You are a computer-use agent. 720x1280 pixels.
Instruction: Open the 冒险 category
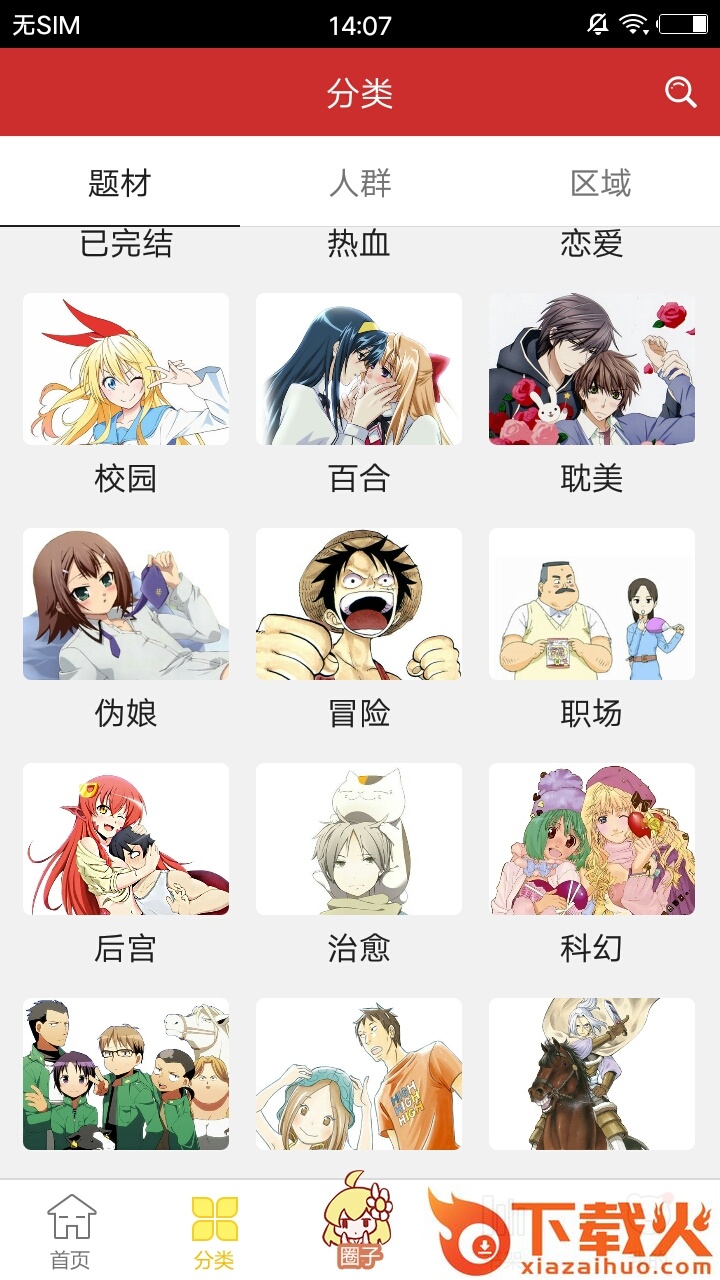[359, 605]
